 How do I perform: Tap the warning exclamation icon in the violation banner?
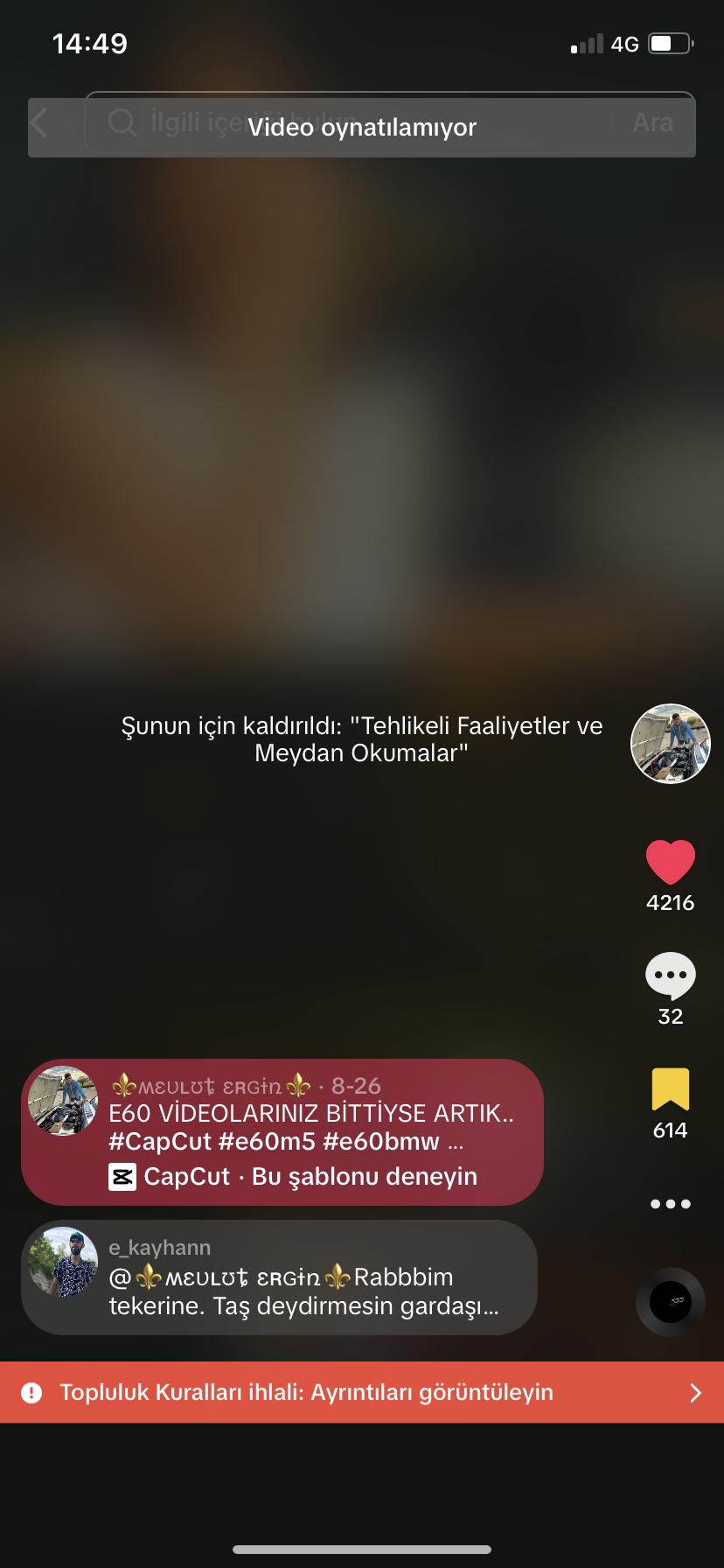pyautogui.click(x=31, y=1392)
